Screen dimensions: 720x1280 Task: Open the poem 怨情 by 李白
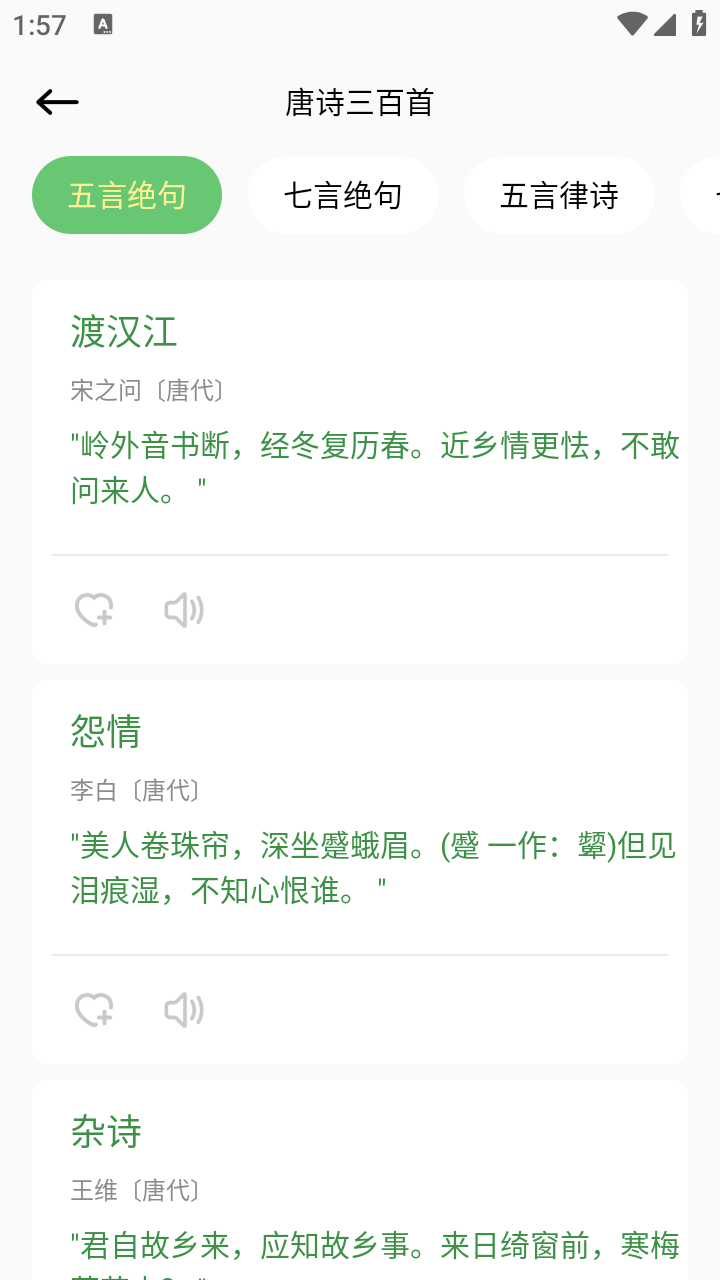pos(104,733)
